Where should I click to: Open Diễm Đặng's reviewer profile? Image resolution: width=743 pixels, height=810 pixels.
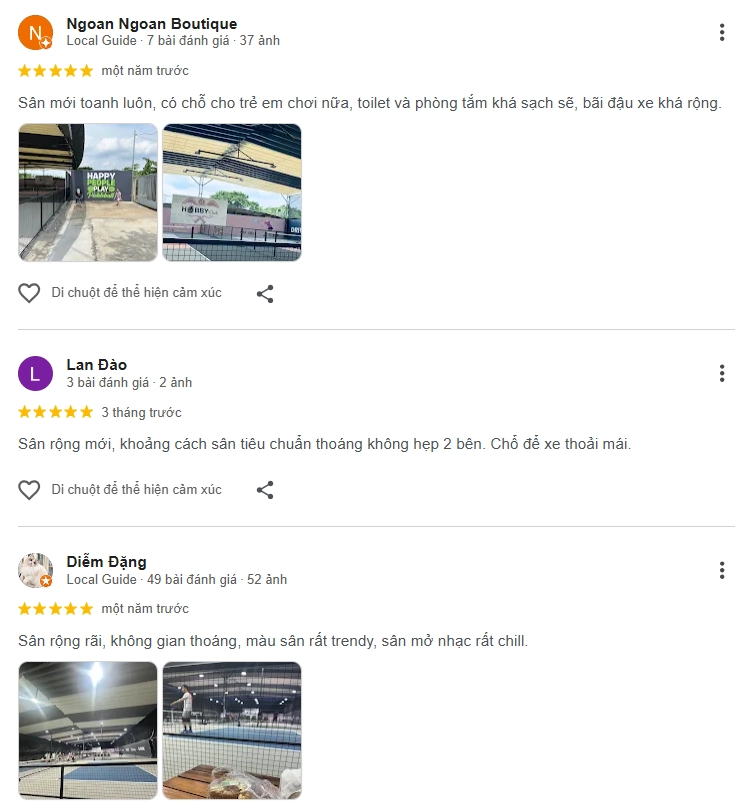click(106, 562)
